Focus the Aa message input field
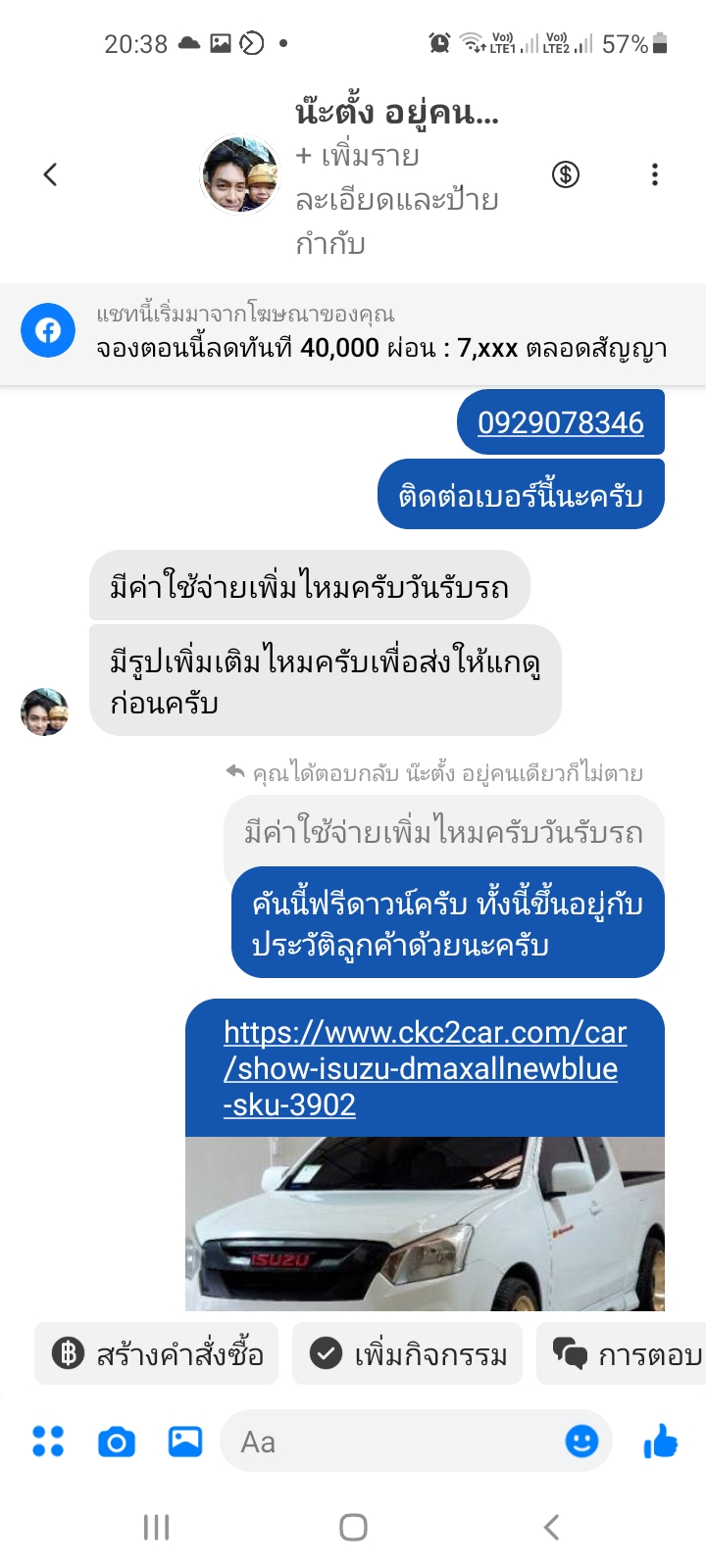 [x=392, y=1442]
